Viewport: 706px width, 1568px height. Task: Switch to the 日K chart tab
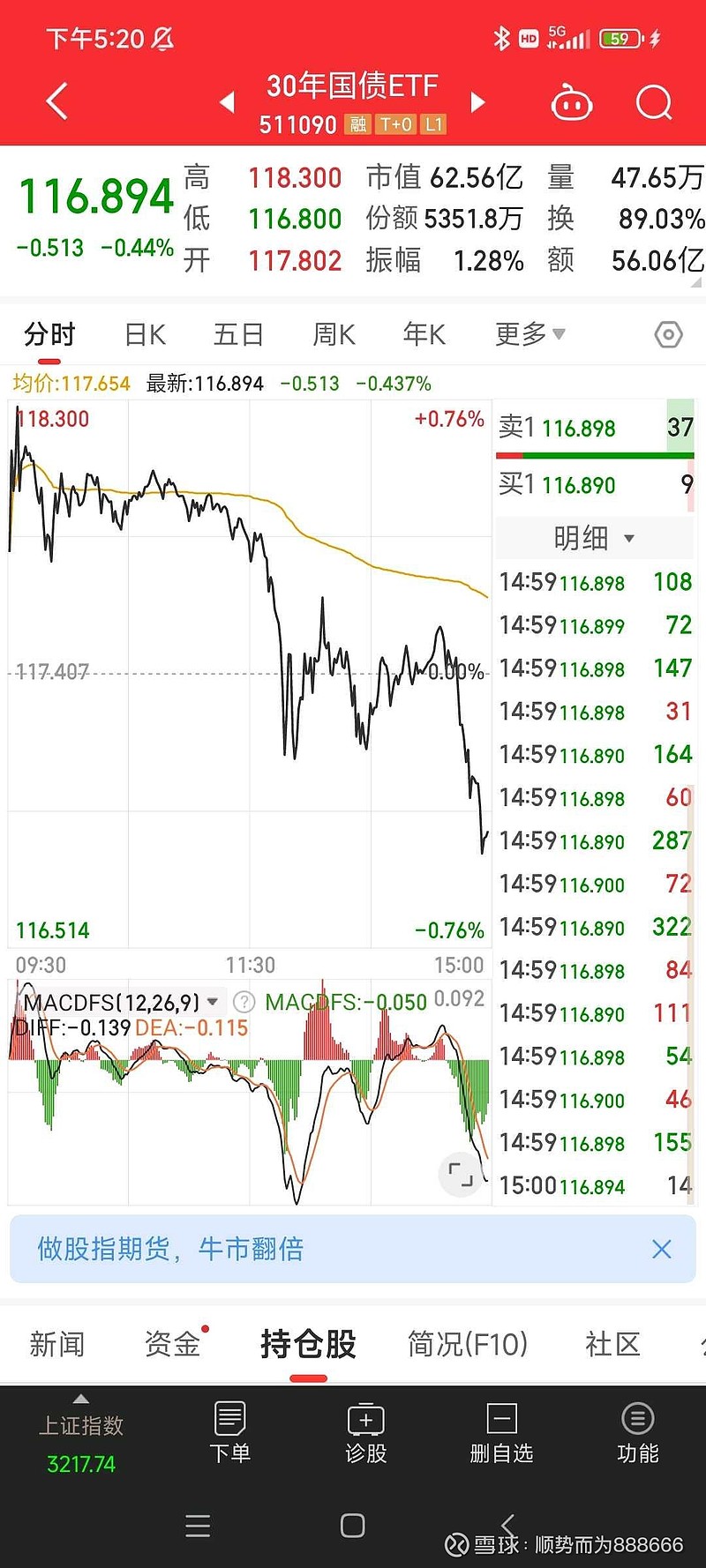point(146,335)
